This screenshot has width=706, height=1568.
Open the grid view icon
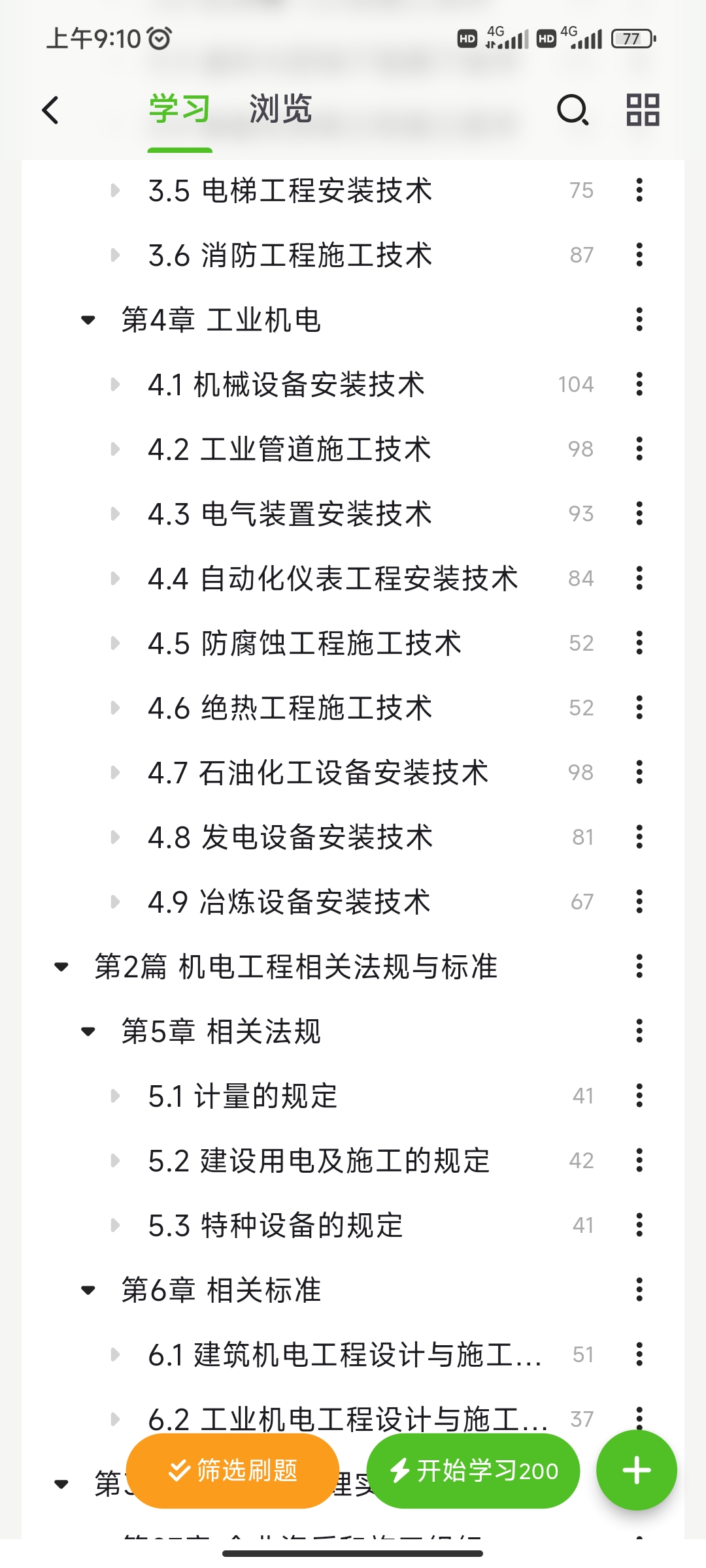tap(643, 109)
